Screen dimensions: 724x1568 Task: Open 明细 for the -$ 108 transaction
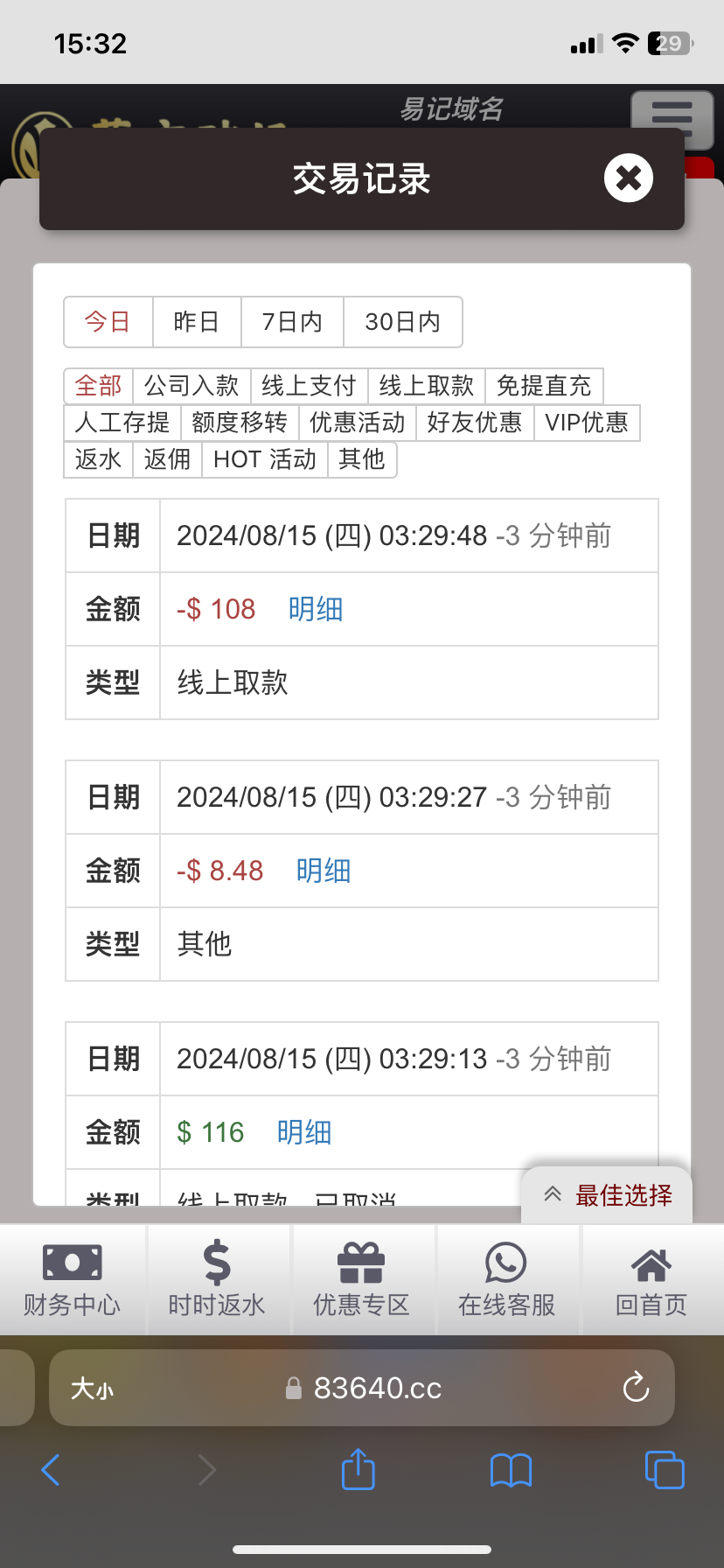(x=316, y=609)
